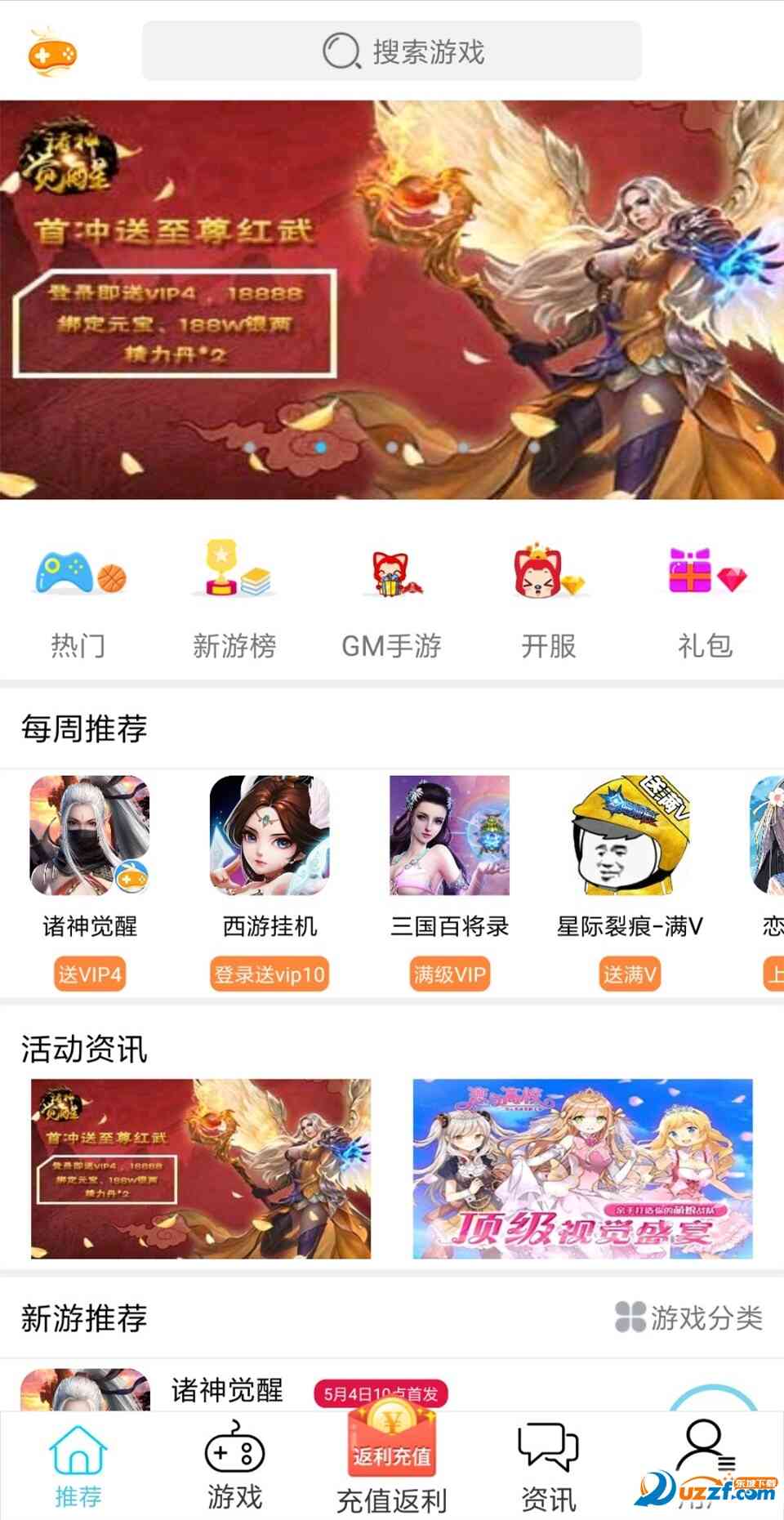784x1520 pixels.
Task: Open the 诸神觉醒 promo banner
Action: 392,299
